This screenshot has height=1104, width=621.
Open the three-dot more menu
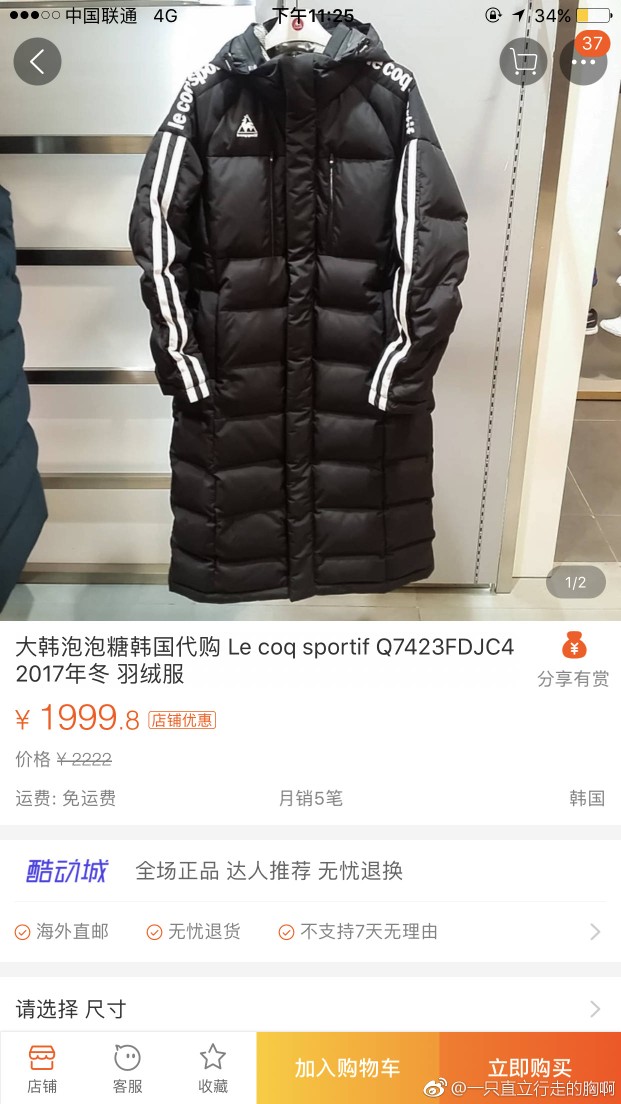click(x=583, y=62)
